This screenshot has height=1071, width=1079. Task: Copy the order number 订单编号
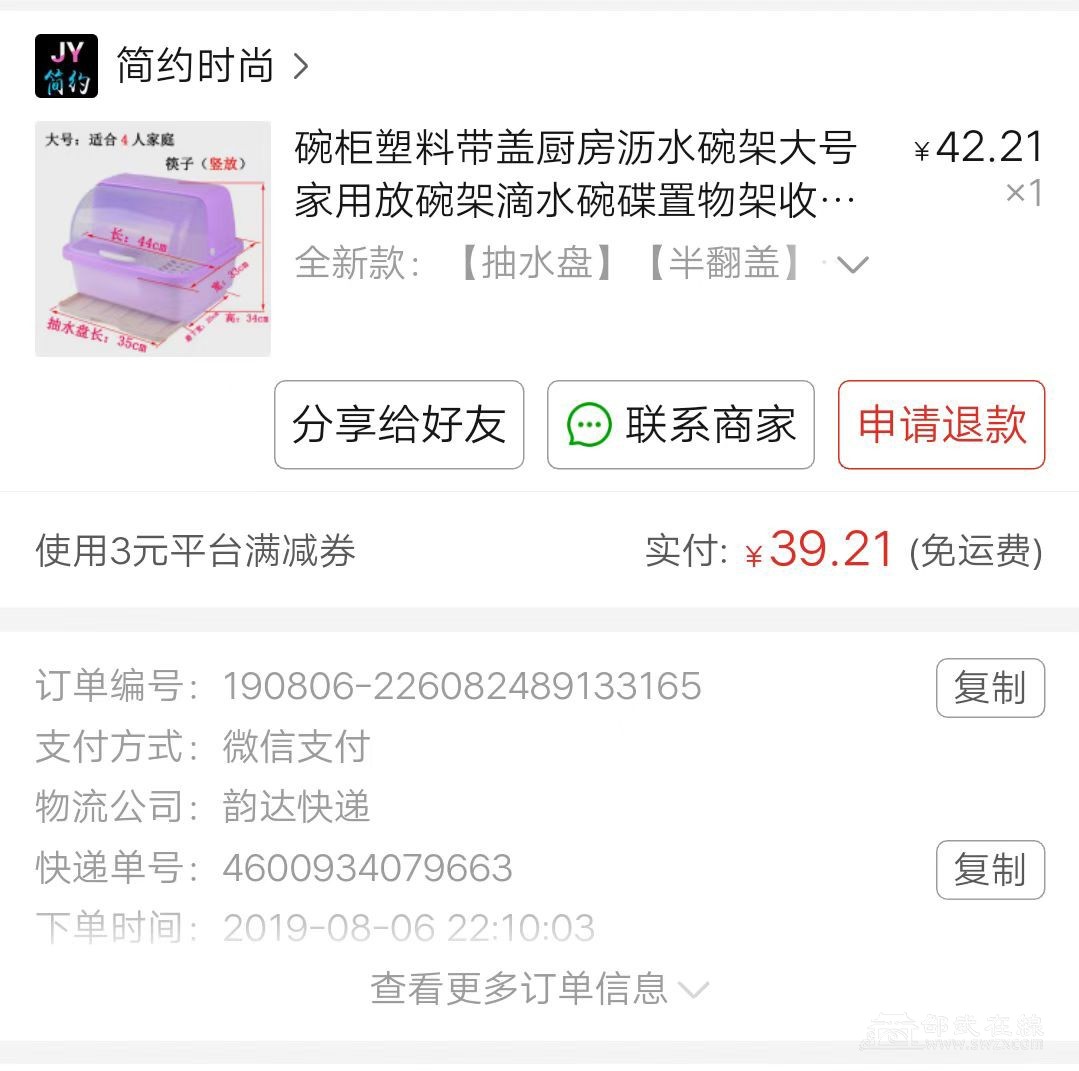pos(989,688)
